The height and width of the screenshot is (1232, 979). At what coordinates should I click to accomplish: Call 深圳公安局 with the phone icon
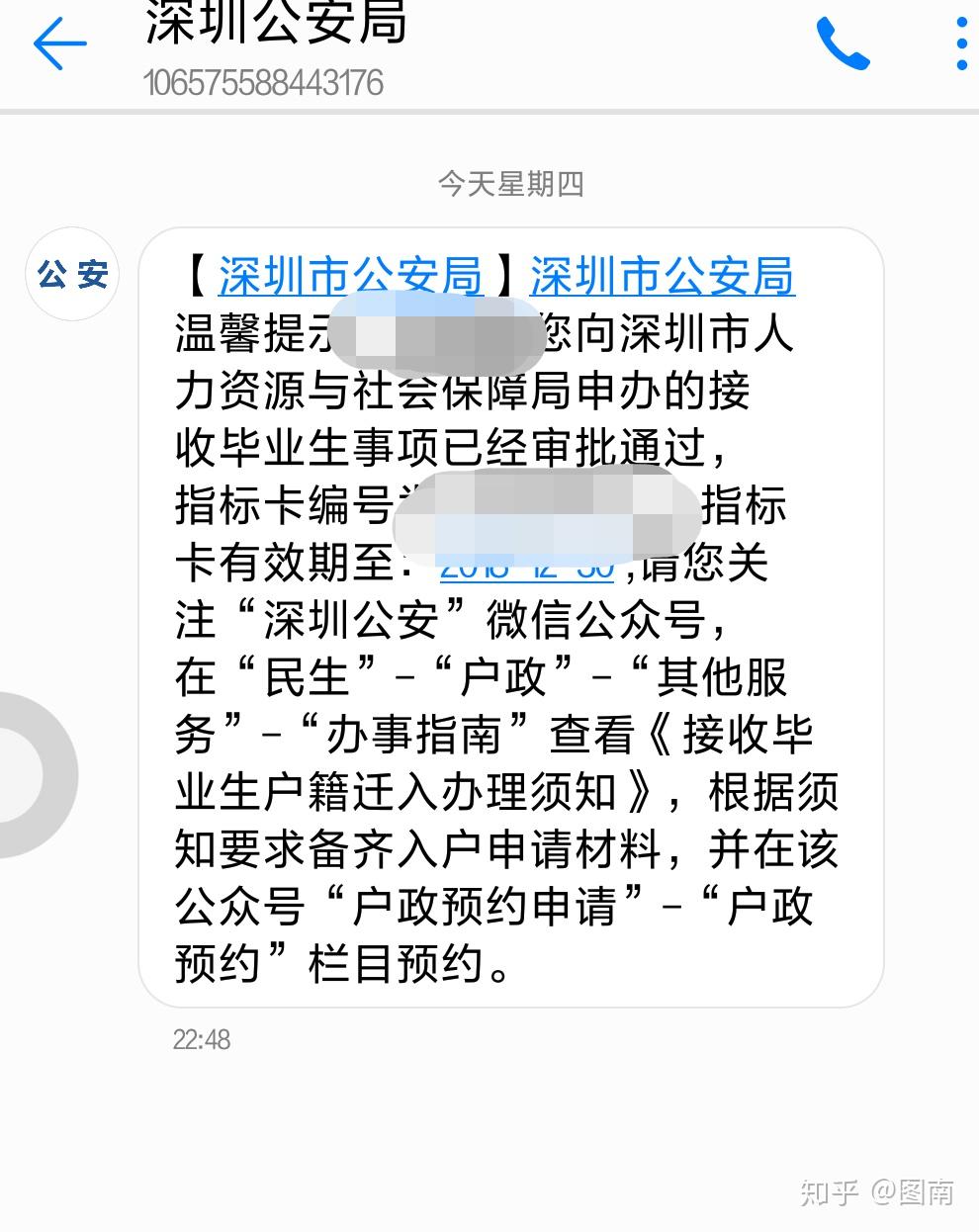pos(842,44)
